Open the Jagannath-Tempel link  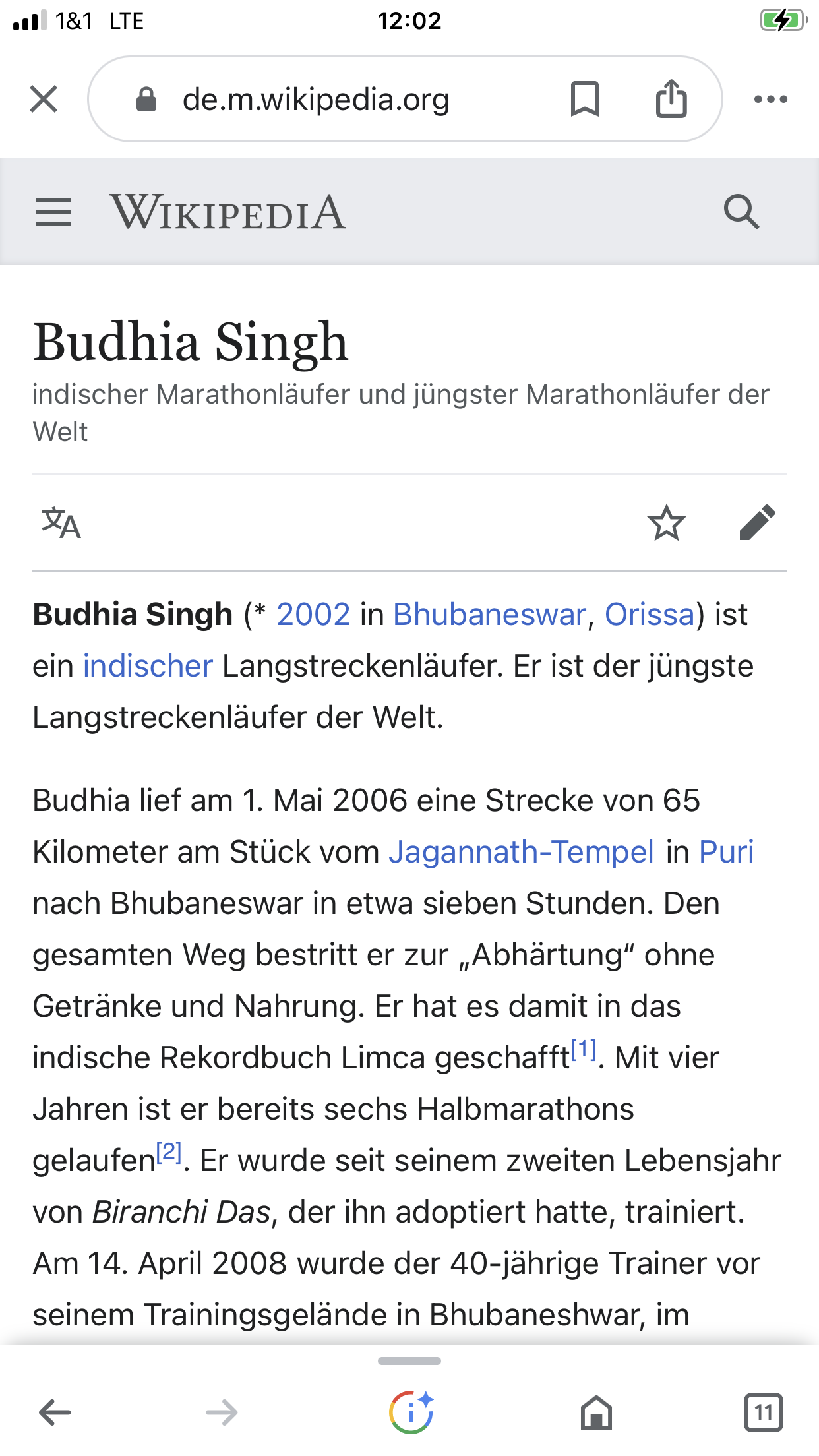tap(521, 852)
